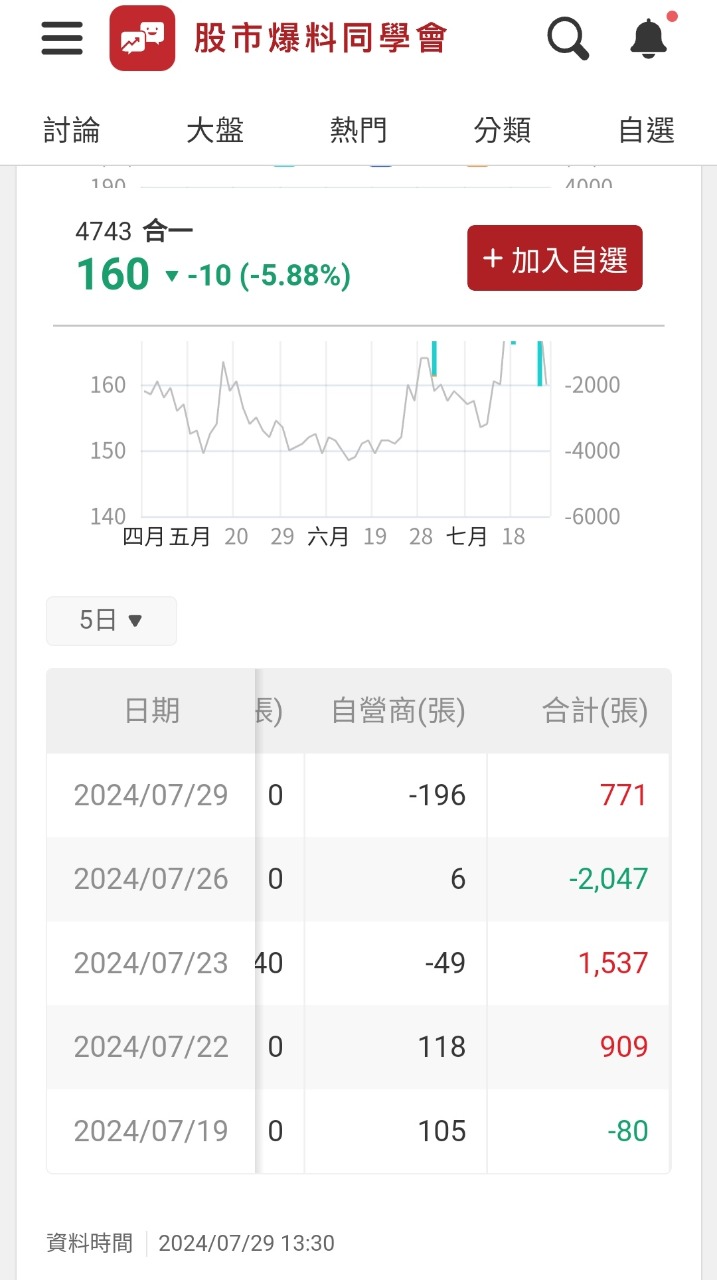Switch to the 大盤 tab
The height and width of the screenshot is (1280, 717).
coord(215,131)
